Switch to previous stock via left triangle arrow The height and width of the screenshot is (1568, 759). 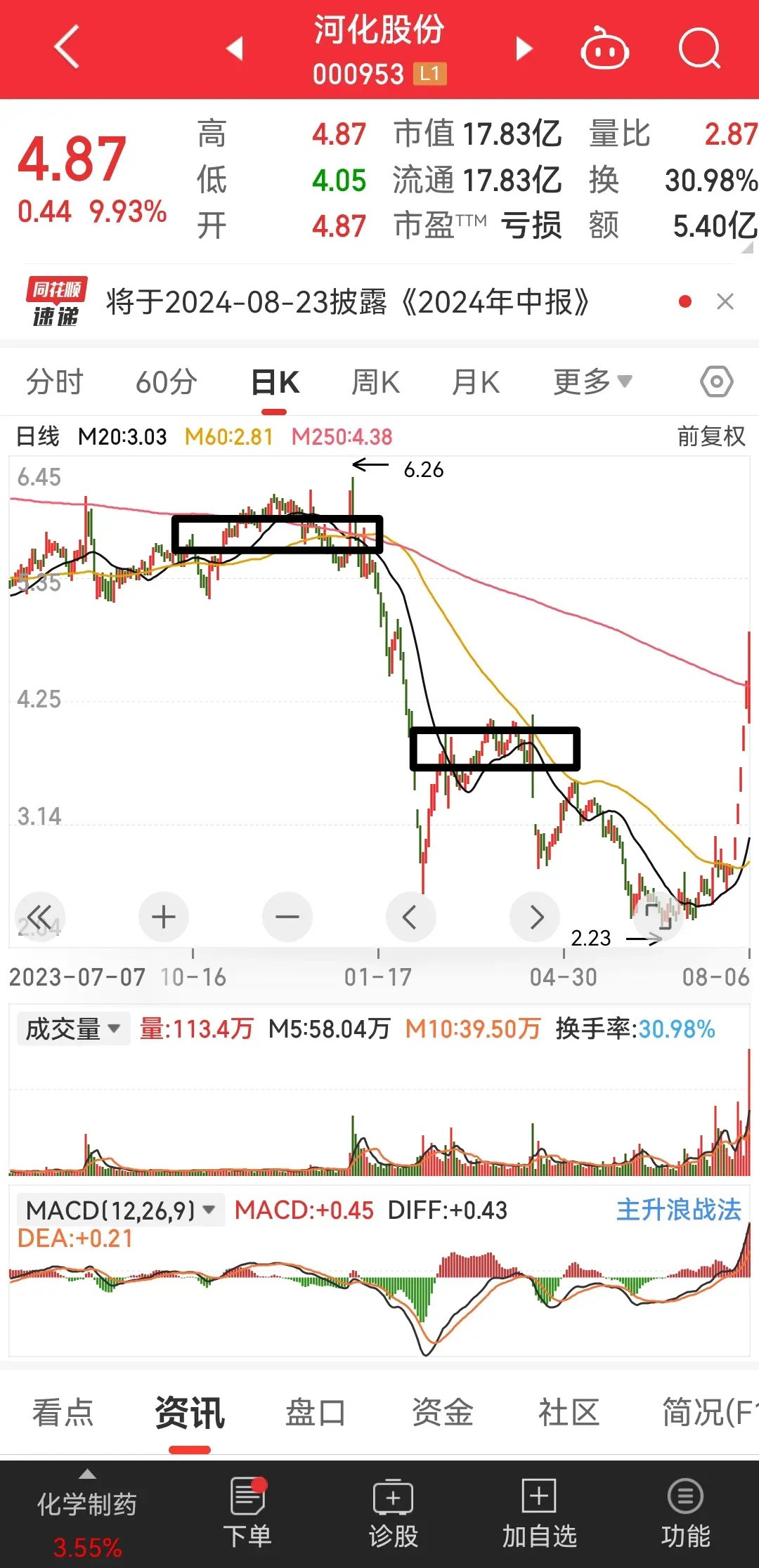[x=235, y=47]
